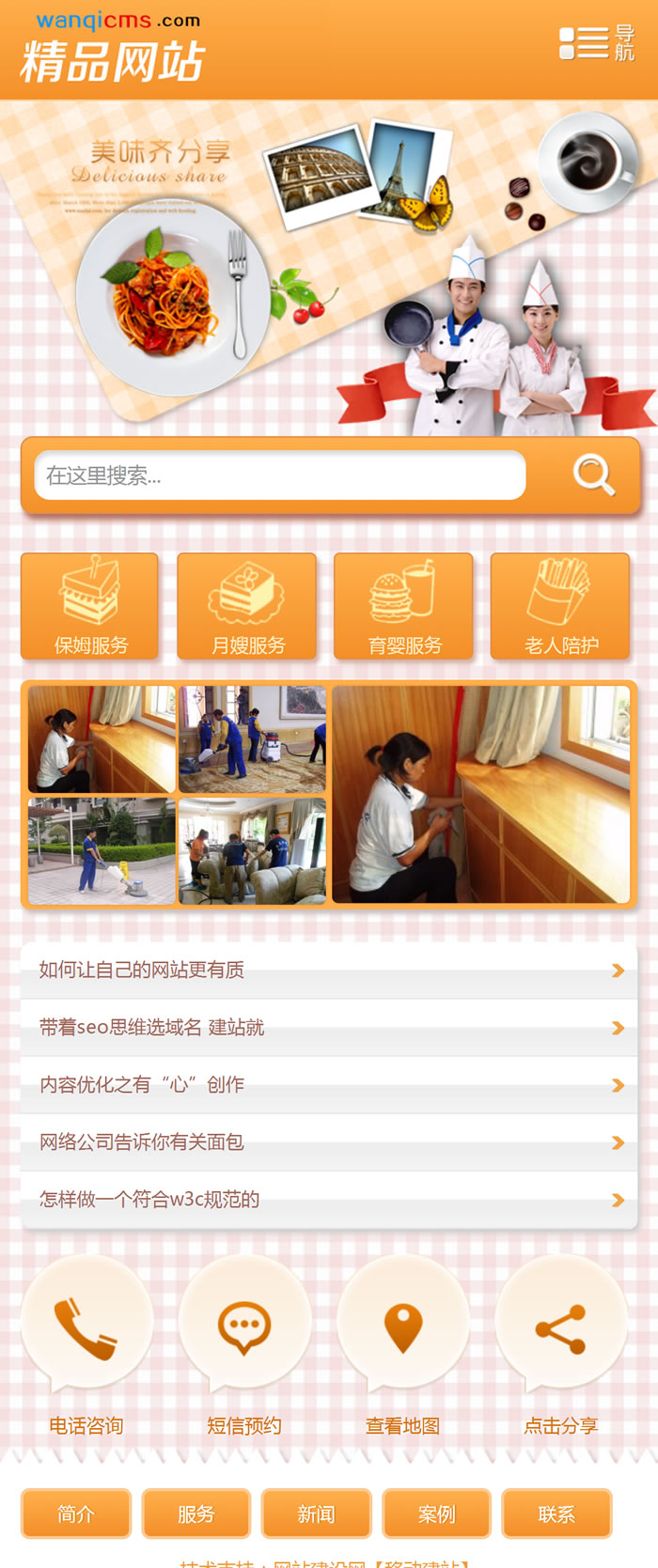Tap the 在这里搜索 search field
This screenshot has height=1568, width=658.
[279, 475]
